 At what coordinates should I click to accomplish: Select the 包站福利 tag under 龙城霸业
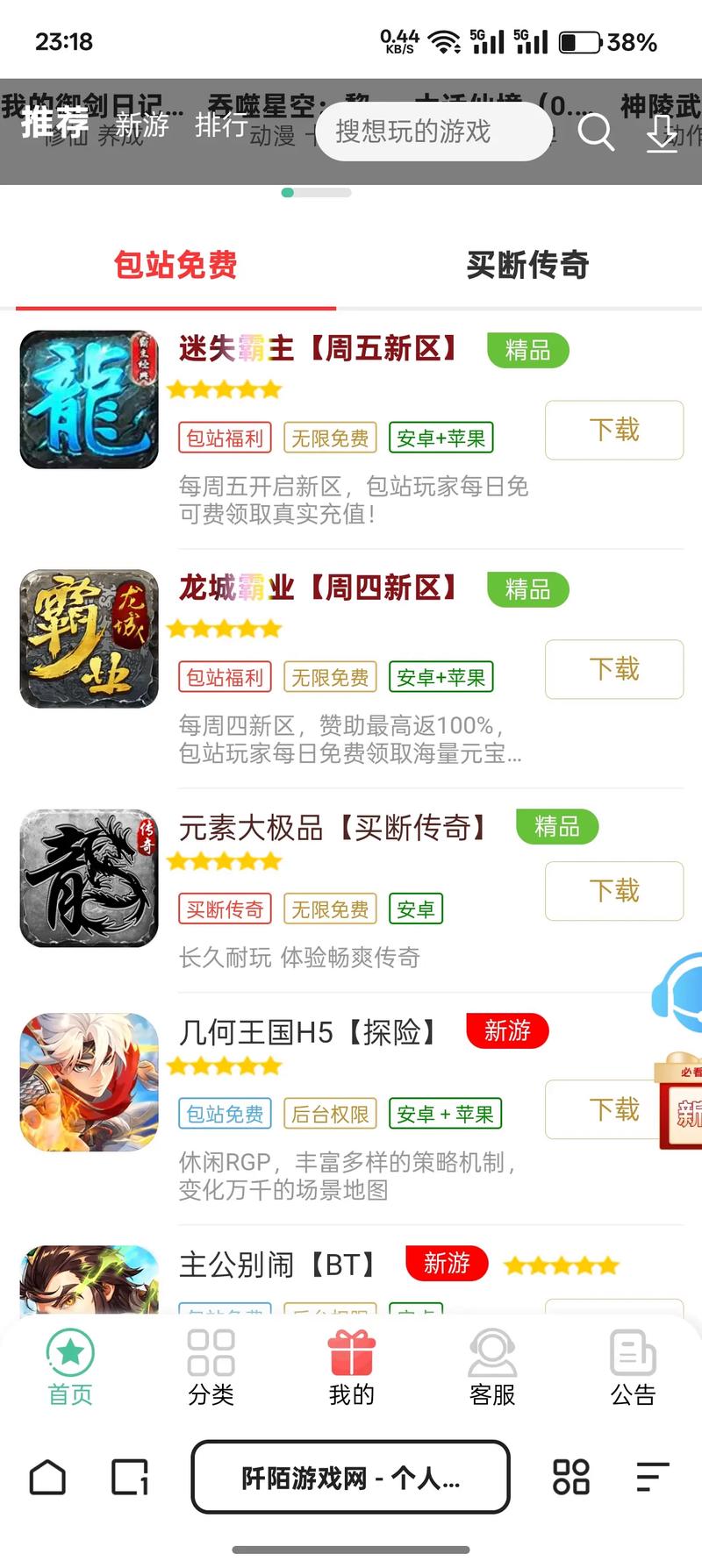coord(225,677)
